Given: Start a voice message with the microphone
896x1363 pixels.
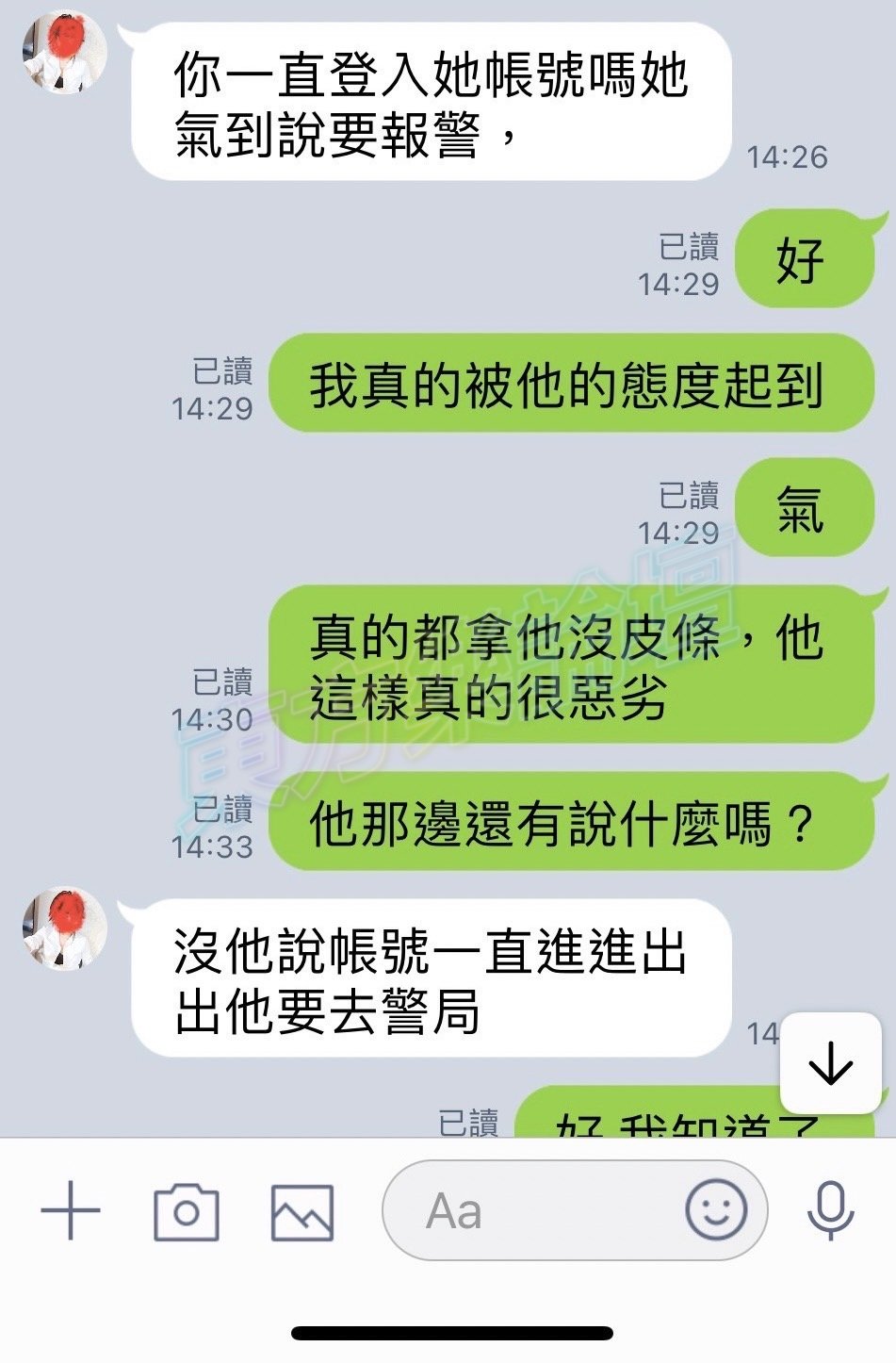Looking at the screenshot, I should coord(830,1210).
